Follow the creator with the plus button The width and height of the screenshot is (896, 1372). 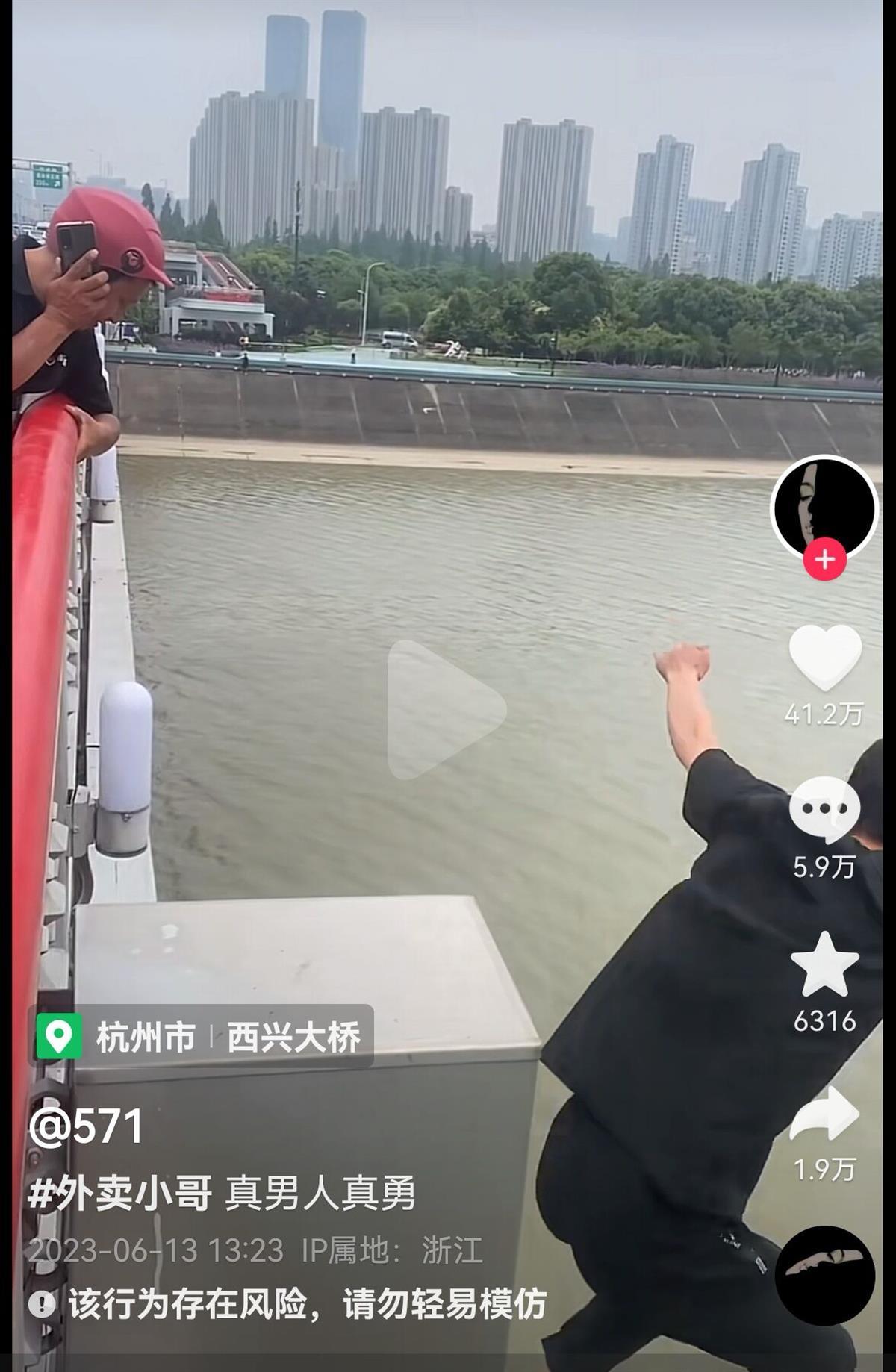[x=824, y=559]
